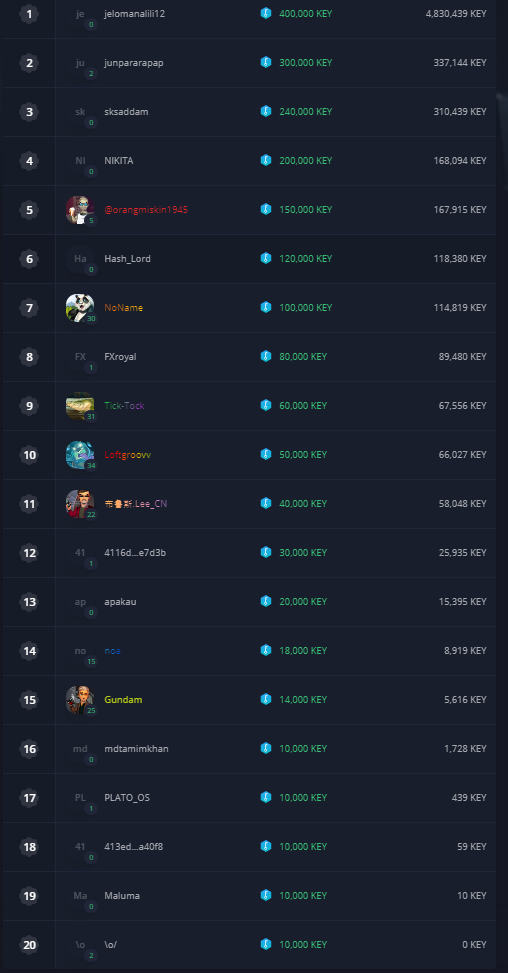Image resolution: width=508 pixels, height=973 pixels.
Task: Open Maluma's profile at rank 19
Action: pyautogui.click(x=122, y=896)
